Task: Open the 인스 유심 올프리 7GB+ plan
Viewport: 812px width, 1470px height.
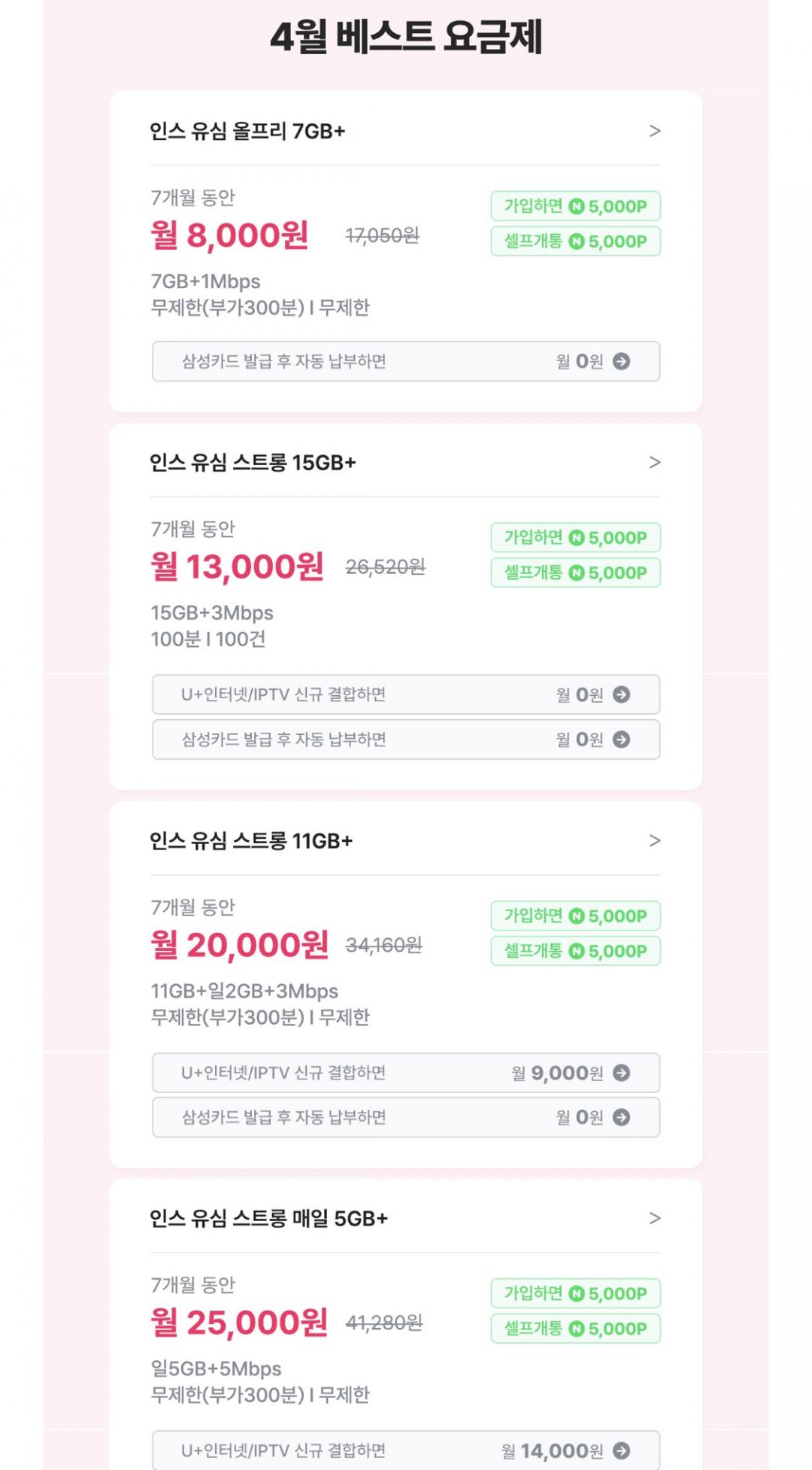Action: [x=404, y=132]
